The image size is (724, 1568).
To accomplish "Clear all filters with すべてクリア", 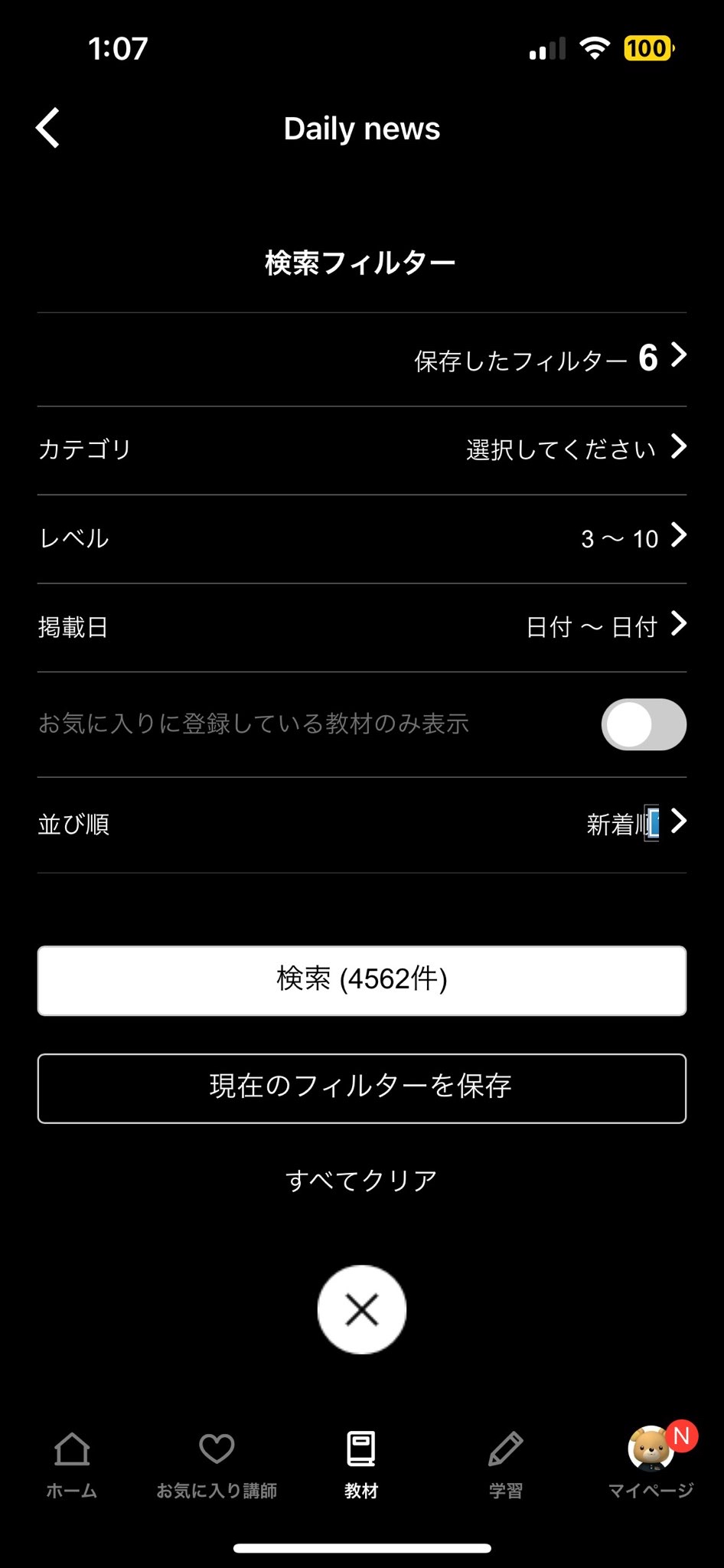I will click(x=361, y=1180).
